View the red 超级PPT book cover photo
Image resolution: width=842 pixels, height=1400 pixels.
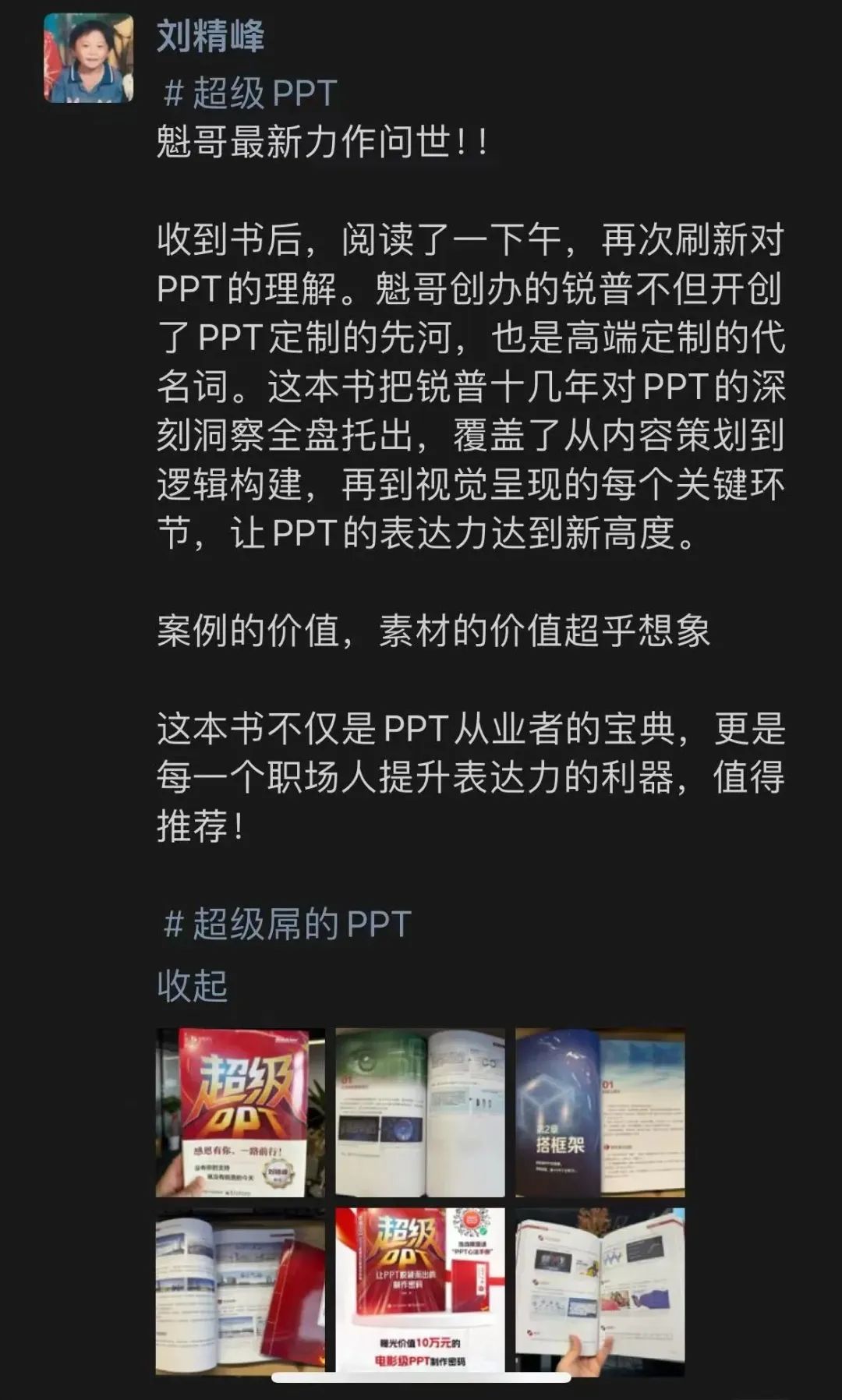pyautogui.click(x=240, y=1112)
